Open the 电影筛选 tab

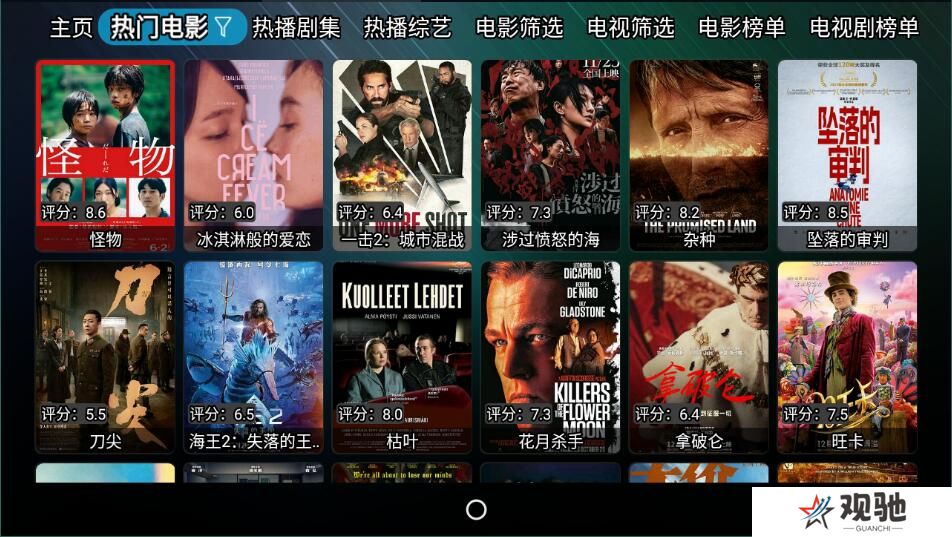pos(519,27)
